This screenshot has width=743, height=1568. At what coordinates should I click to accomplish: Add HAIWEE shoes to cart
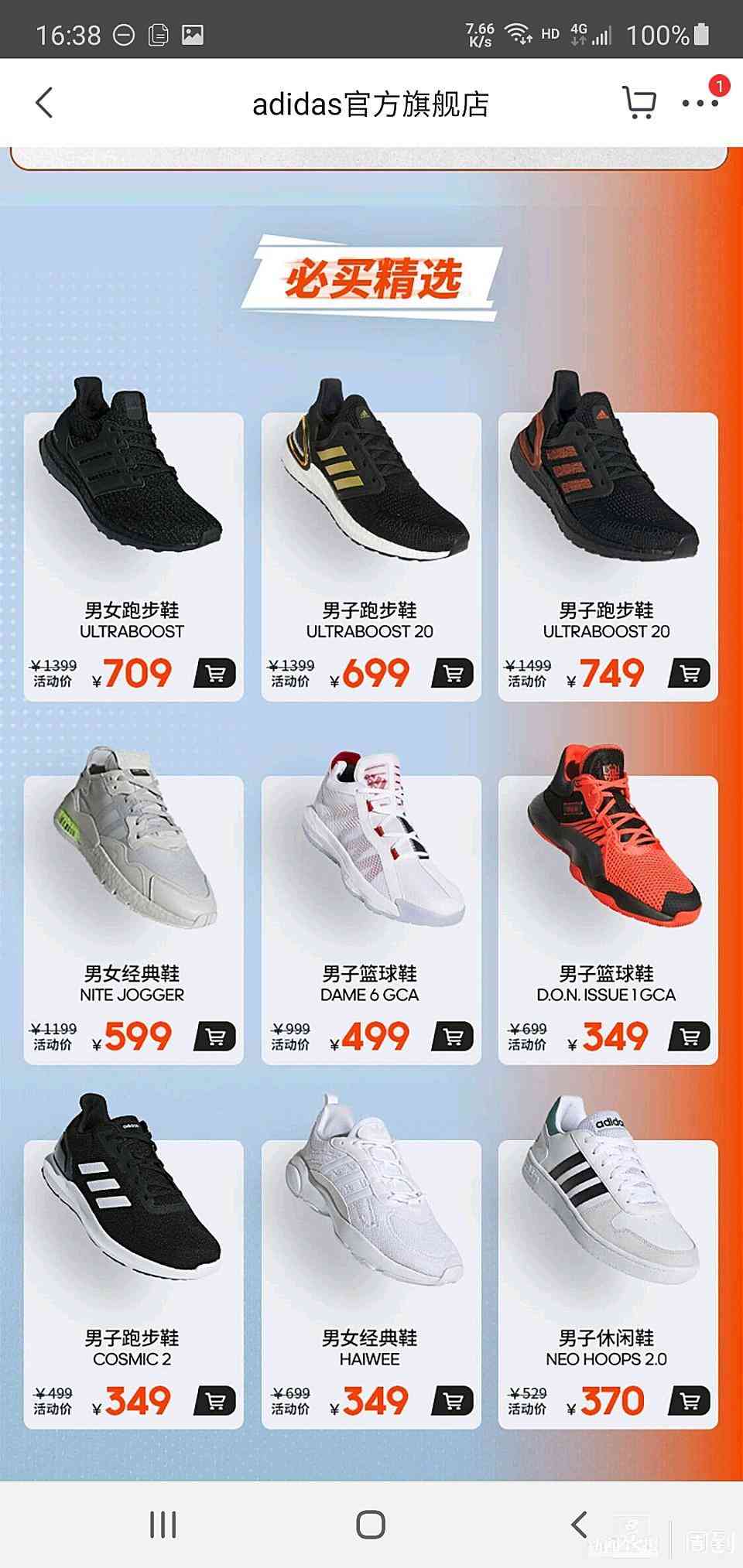tap(453, 1401)
